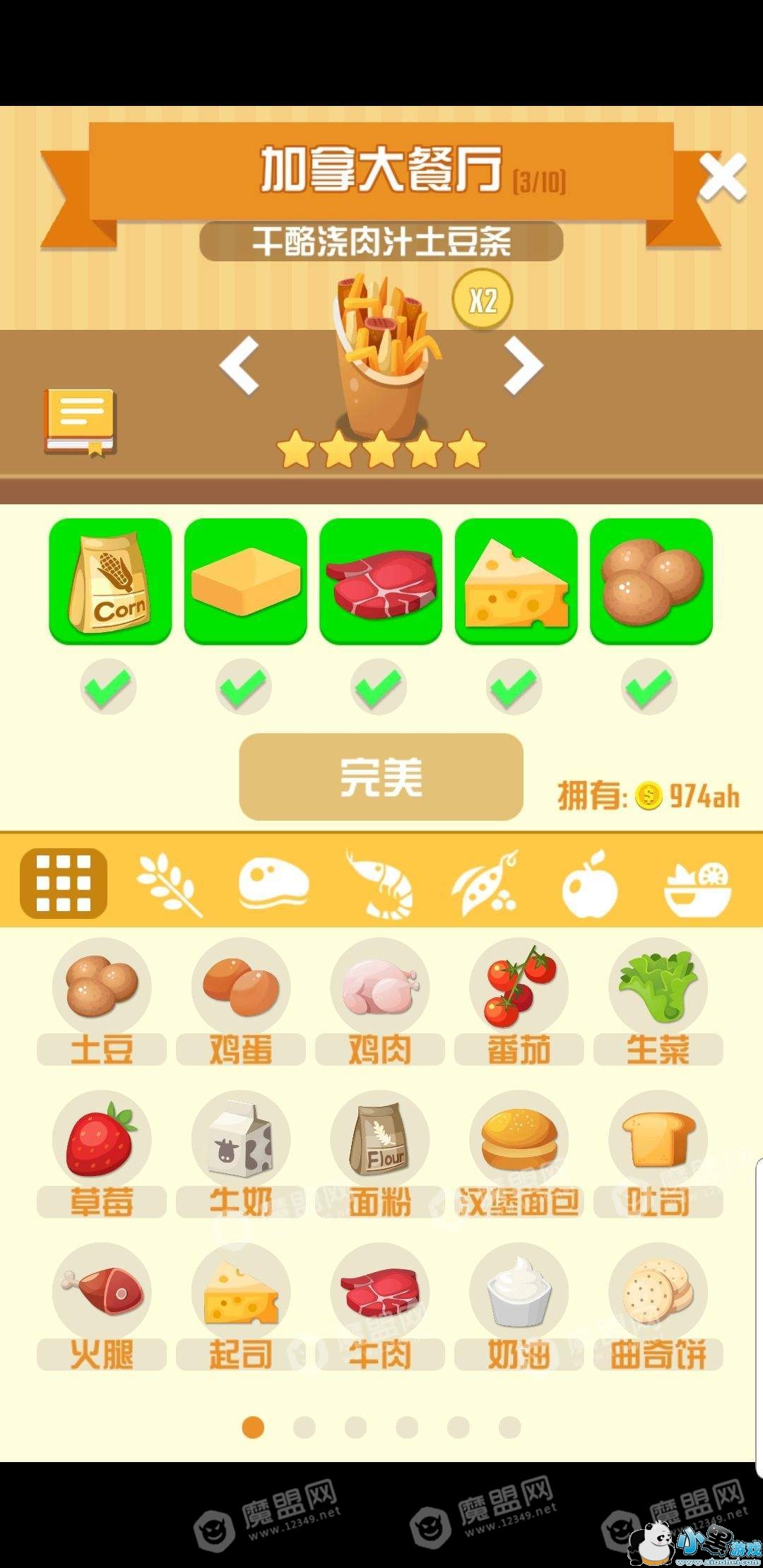Switch to the seafood shrimp tab
The width and height of the screenshot is (763, 1568).
click(x=379, y=883)
